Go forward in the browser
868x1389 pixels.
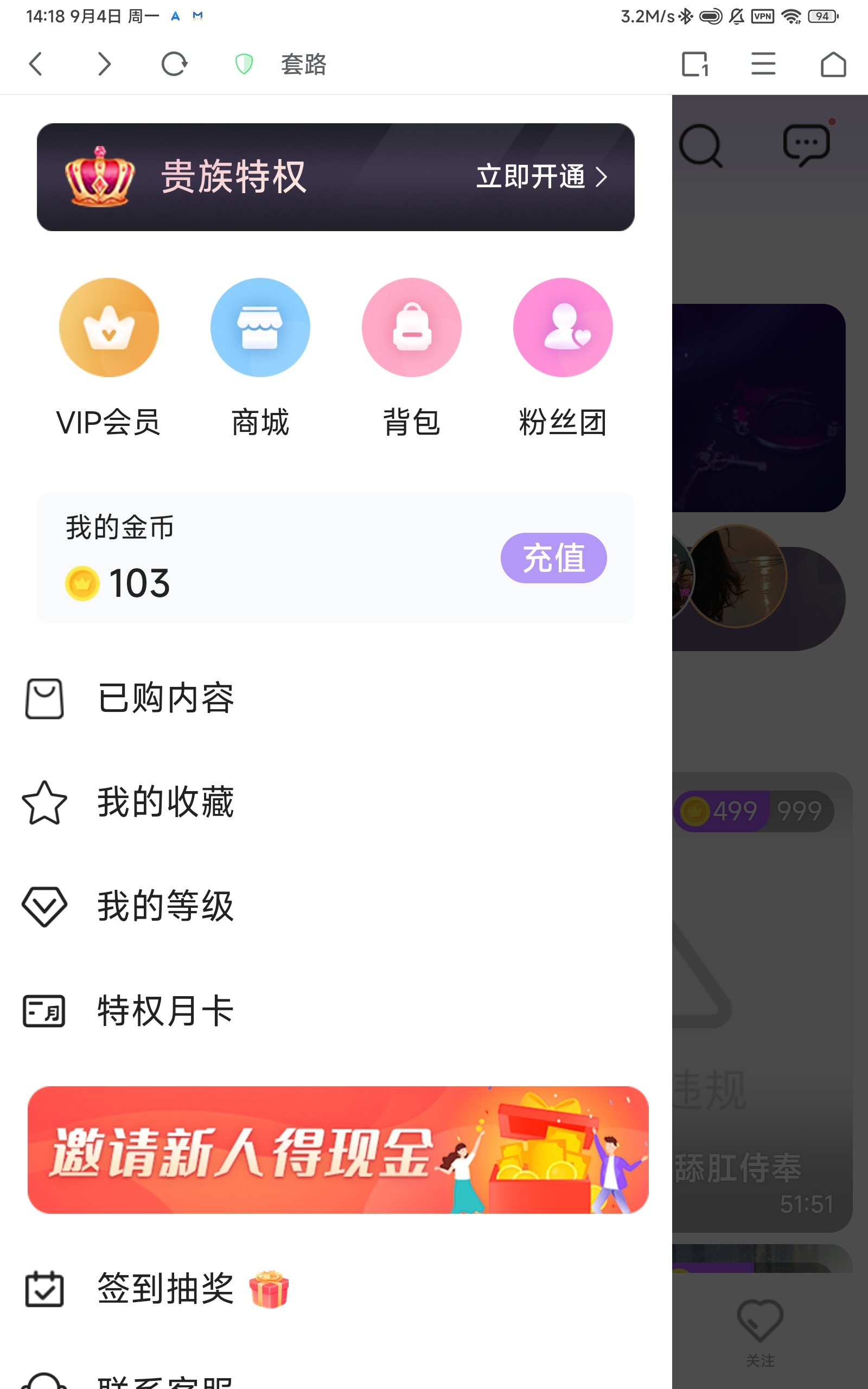(104, 63)
